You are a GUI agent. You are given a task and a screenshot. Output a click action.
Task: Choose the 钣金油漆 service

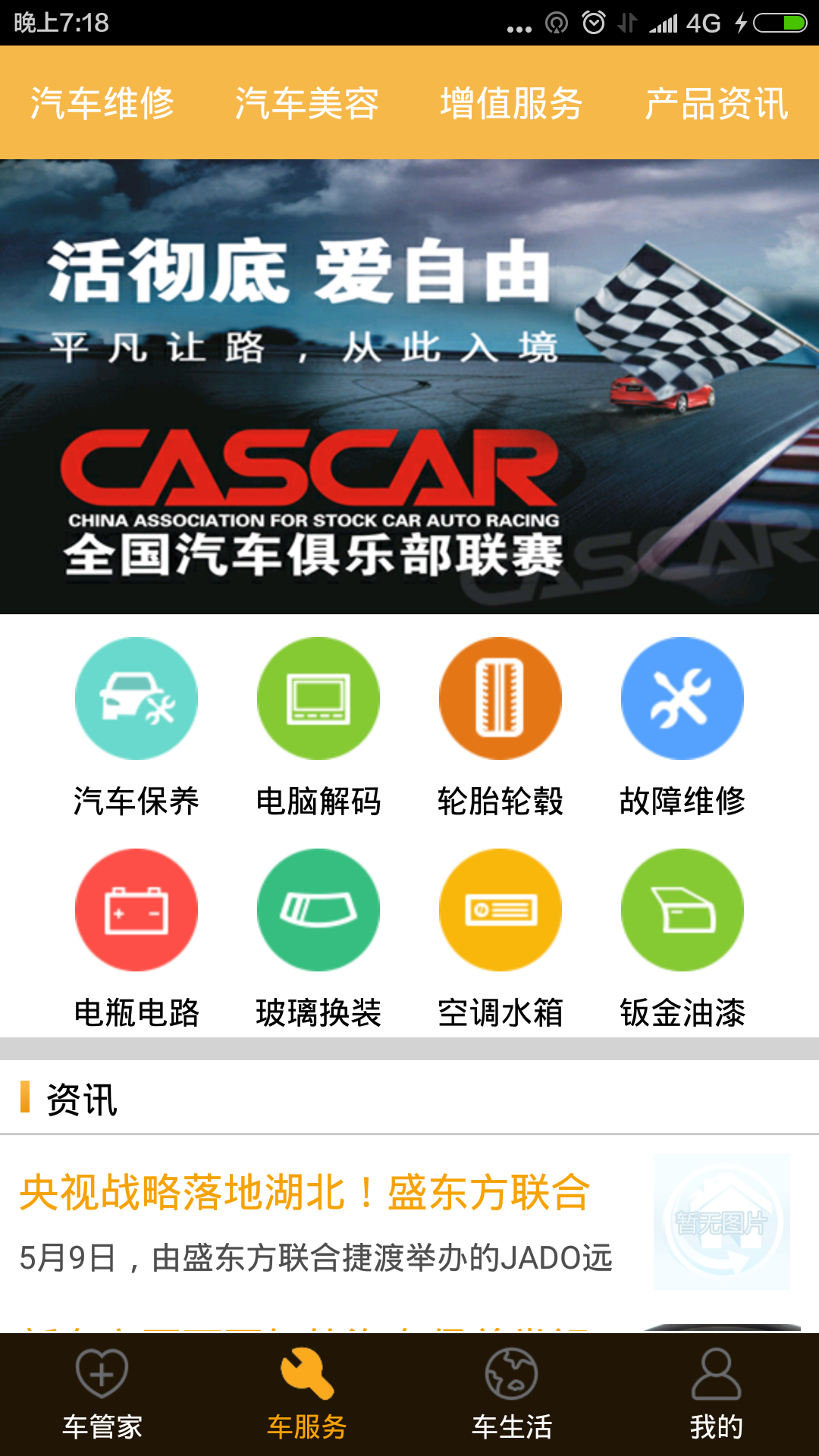[x=682, y=910]
